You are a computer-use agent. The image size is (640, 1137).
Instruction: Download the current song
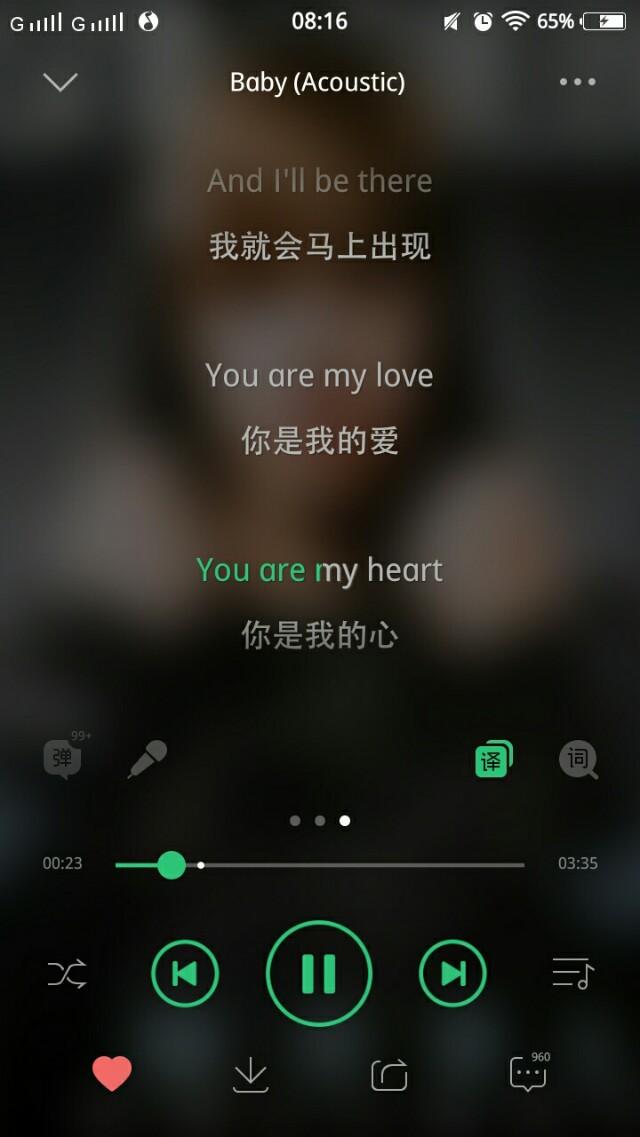[x=250, y=1075]
